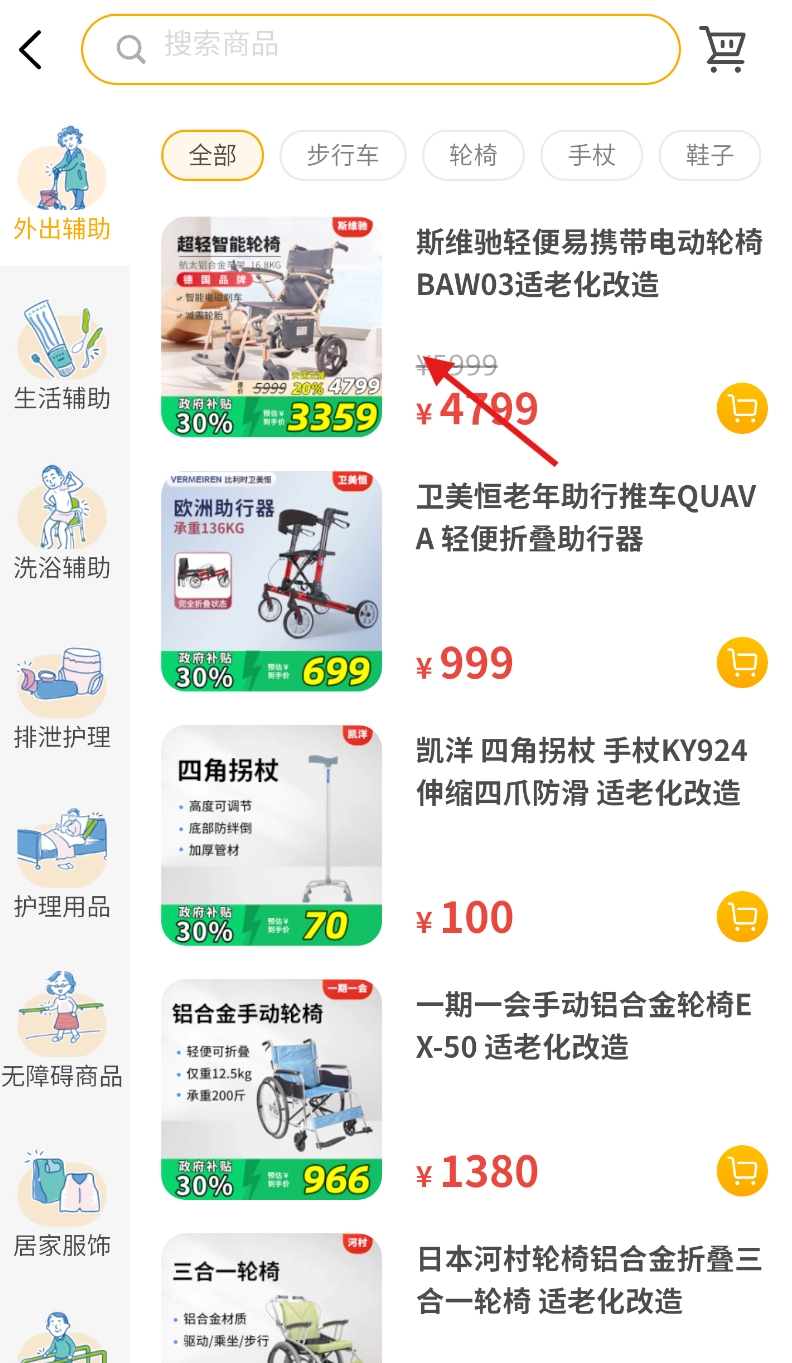Select the 居家服饰 category
The image size is (792, 1363).
point(62,1203)
